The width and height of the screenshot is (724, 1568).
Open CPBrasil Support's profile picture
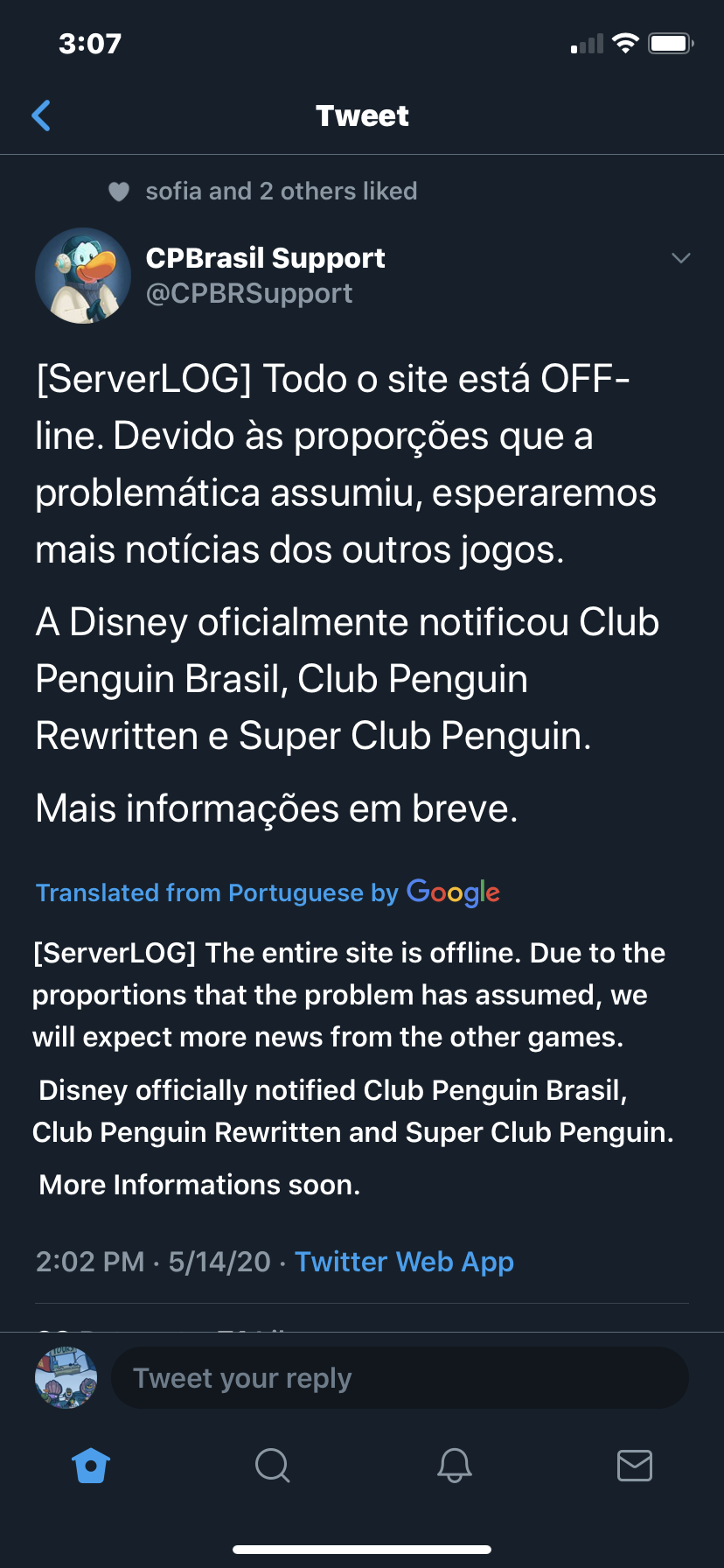(x=83, y=276)
